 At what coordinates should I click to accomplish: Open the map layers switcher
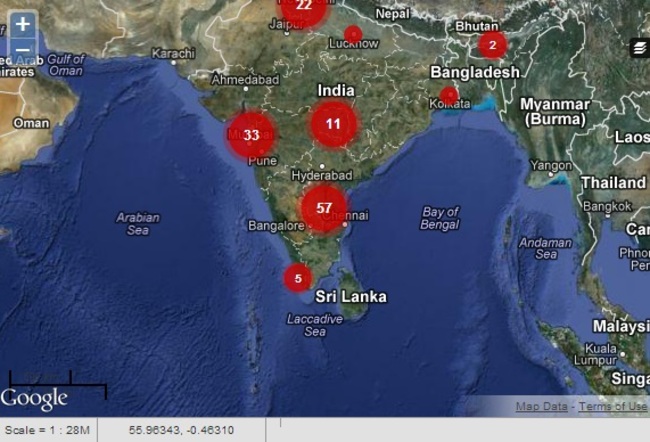[x=638, y=48]
